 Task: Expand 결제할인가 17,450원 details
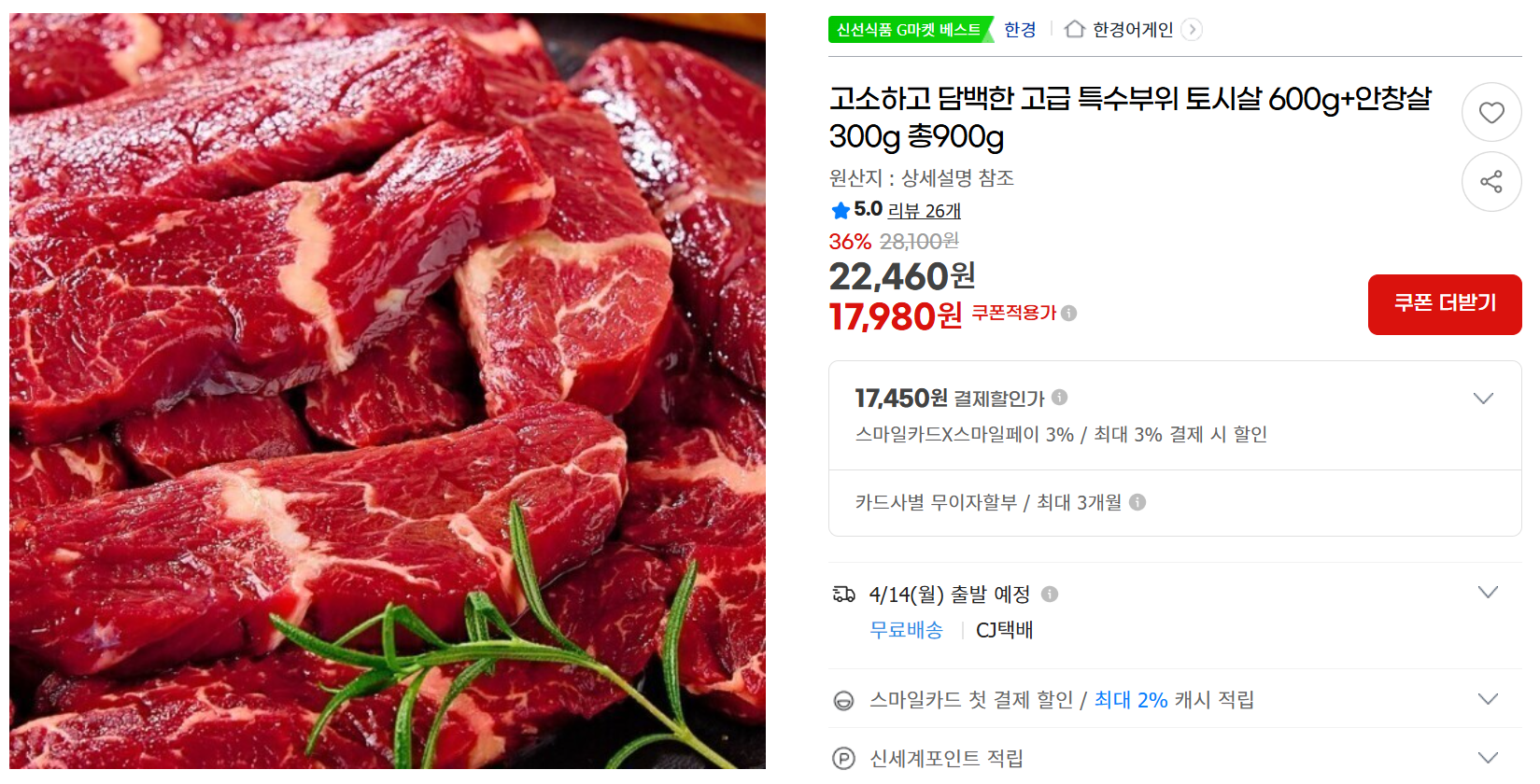(1483, 399)
